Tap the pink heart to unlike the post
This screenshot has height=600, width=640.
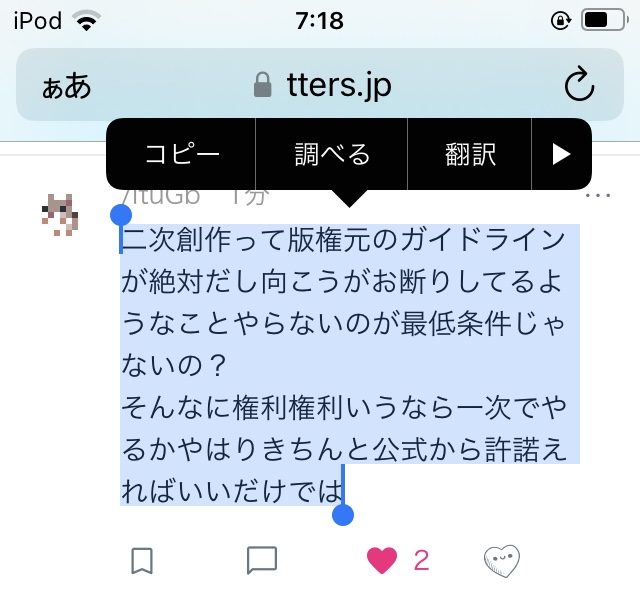click(382, 561)
